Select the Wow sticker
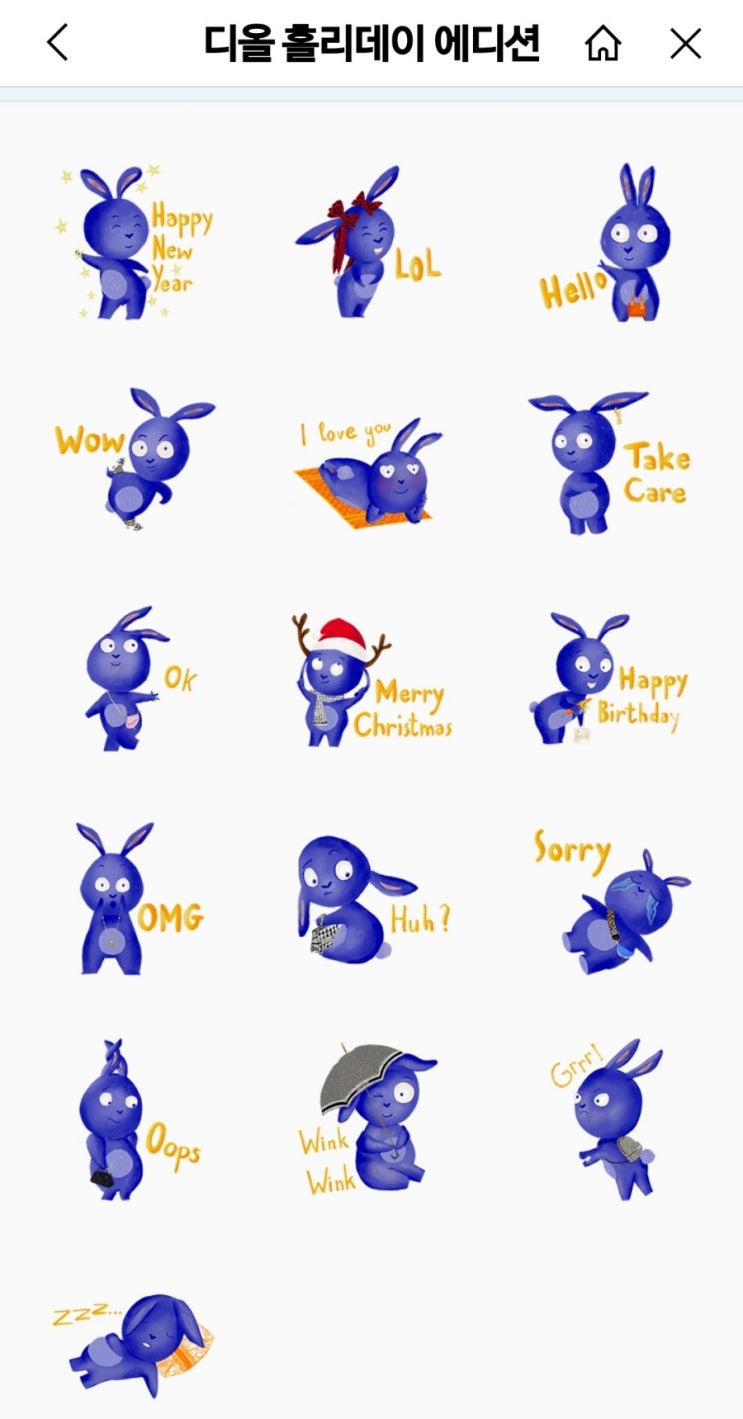Image resolution: width=743 pixels, height=1419 pixels. tap(134, 460)
